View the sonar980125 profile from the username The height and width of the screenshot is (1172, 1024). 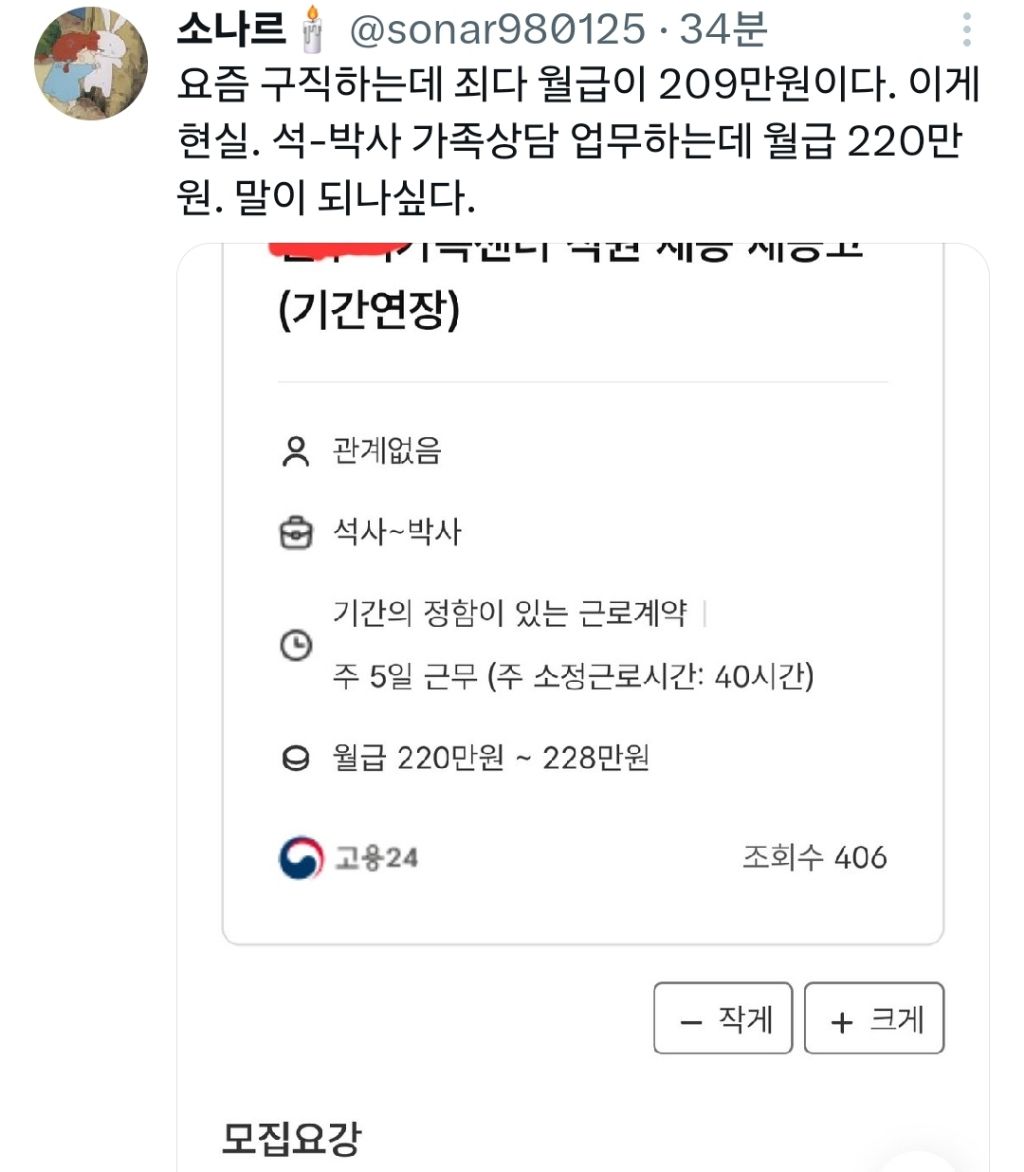(496, 31)
